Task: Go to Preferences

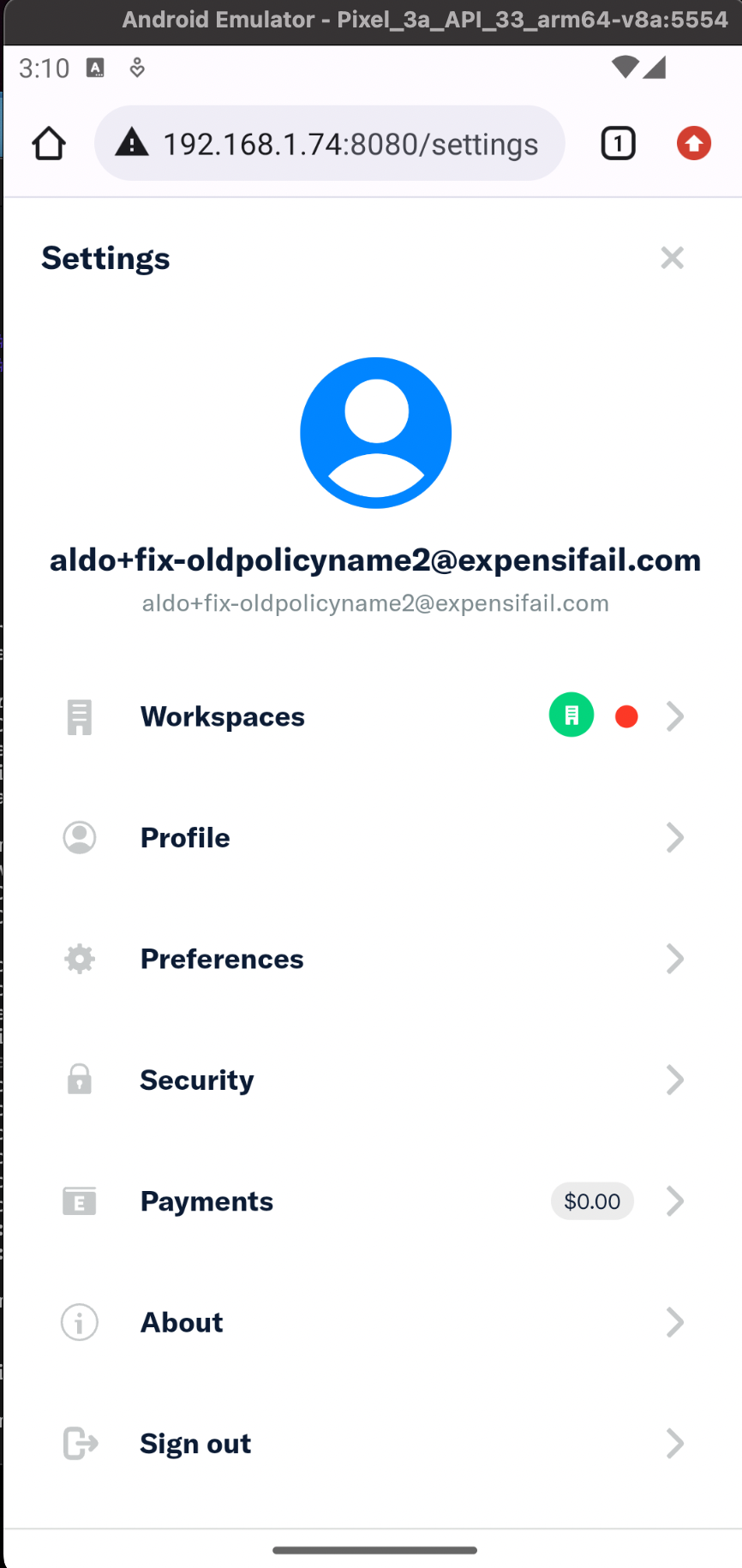Action: (373, 959)
